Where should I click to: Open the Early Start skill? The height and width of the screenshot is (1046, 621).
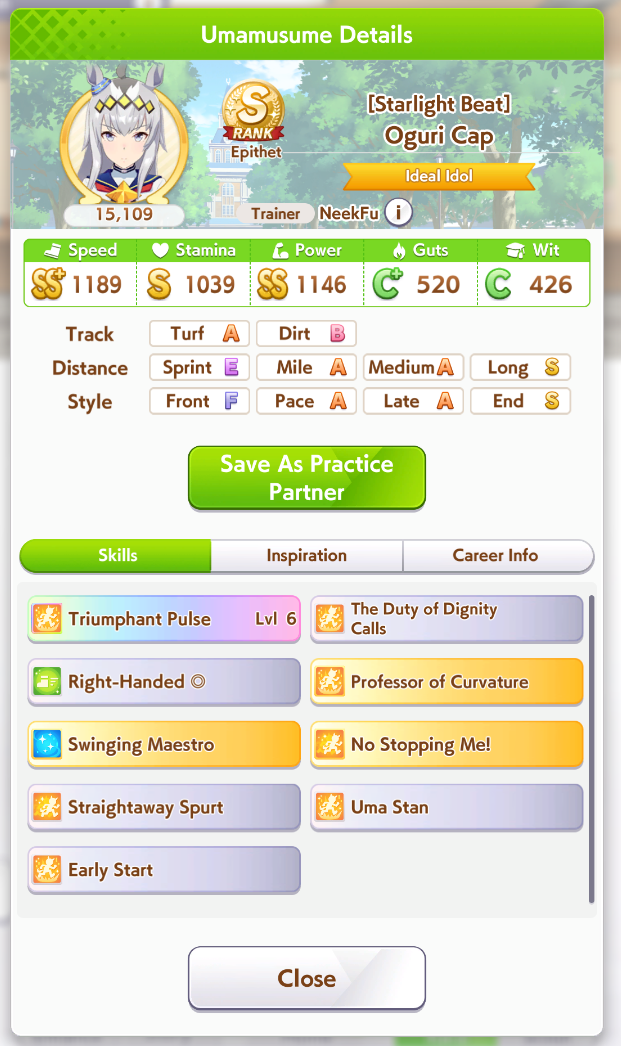point(164,870)
